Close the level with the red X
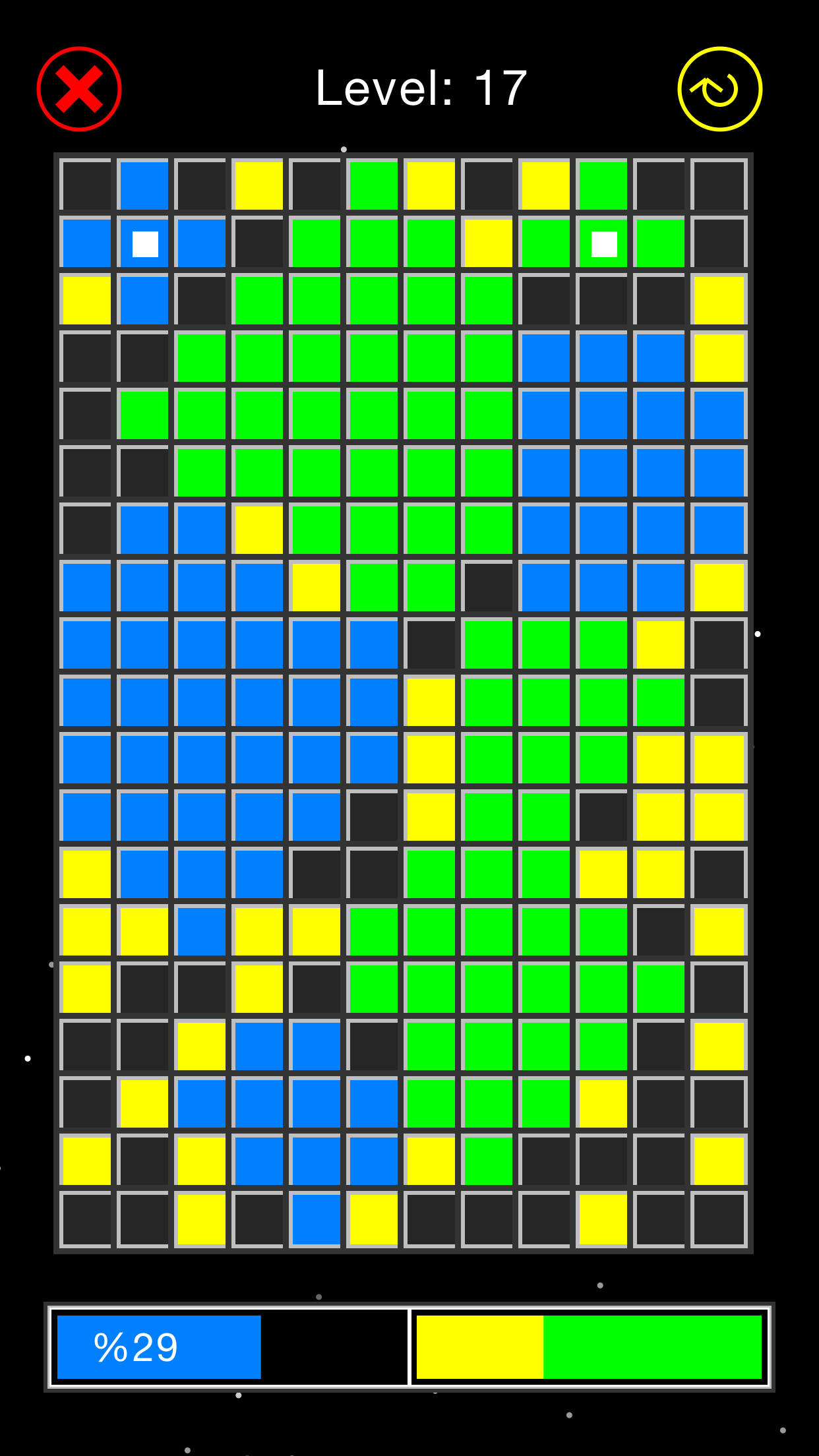 point(79,89)
